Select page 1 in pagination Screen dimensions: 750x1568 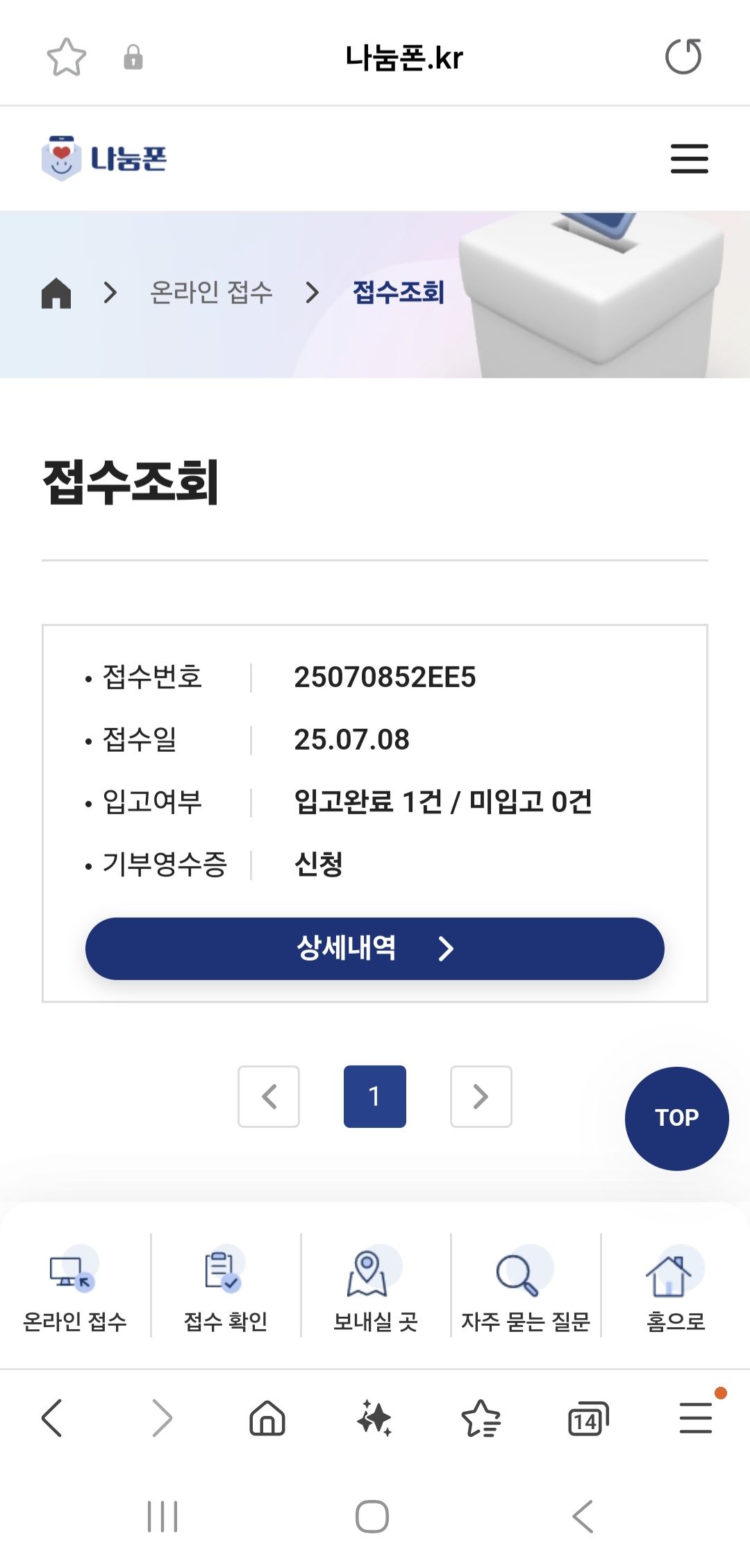374,1096
